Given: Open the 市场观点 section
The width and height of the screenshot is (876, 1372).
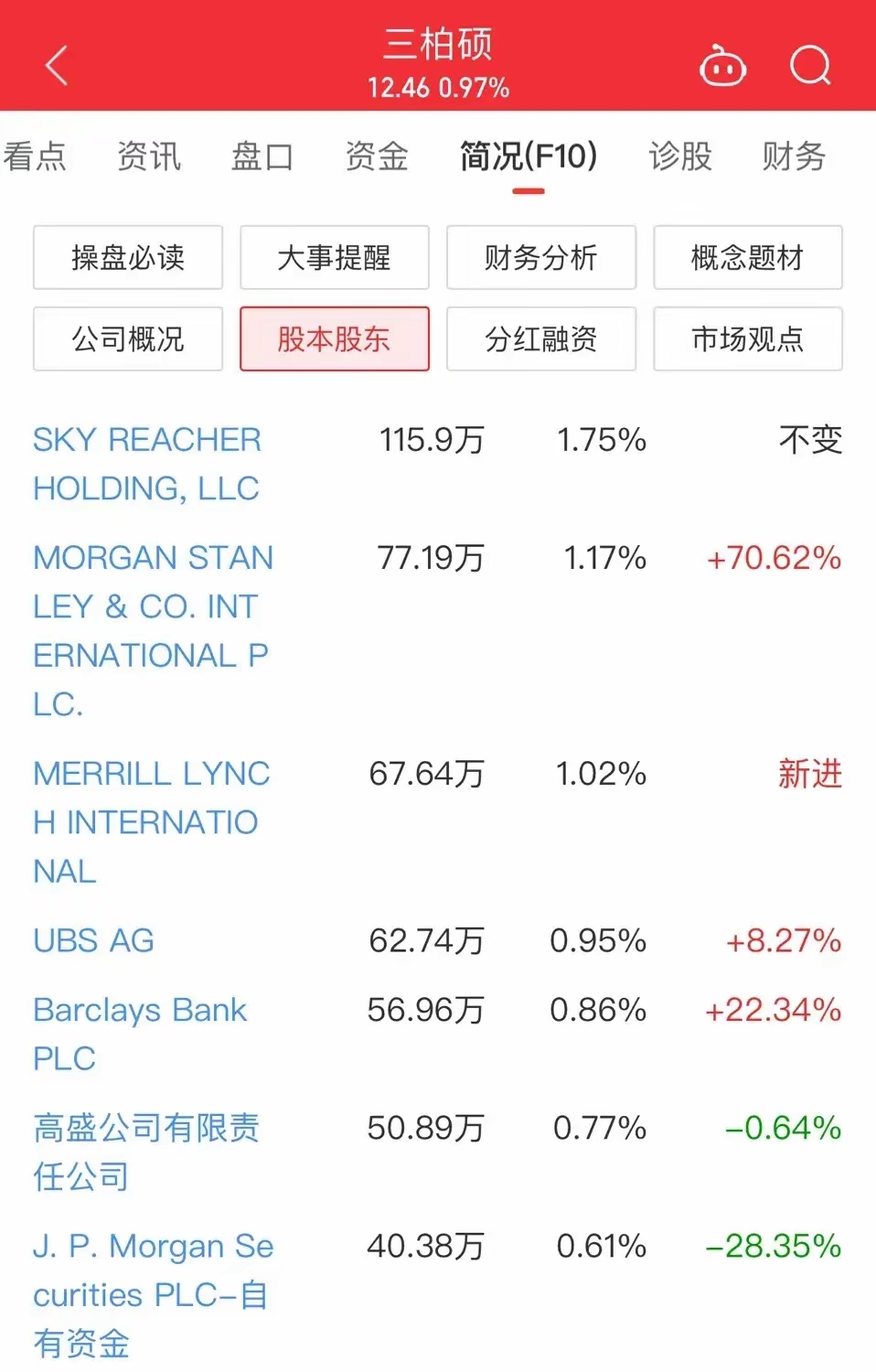Looking at the screenshot, I should coord(748,339).
